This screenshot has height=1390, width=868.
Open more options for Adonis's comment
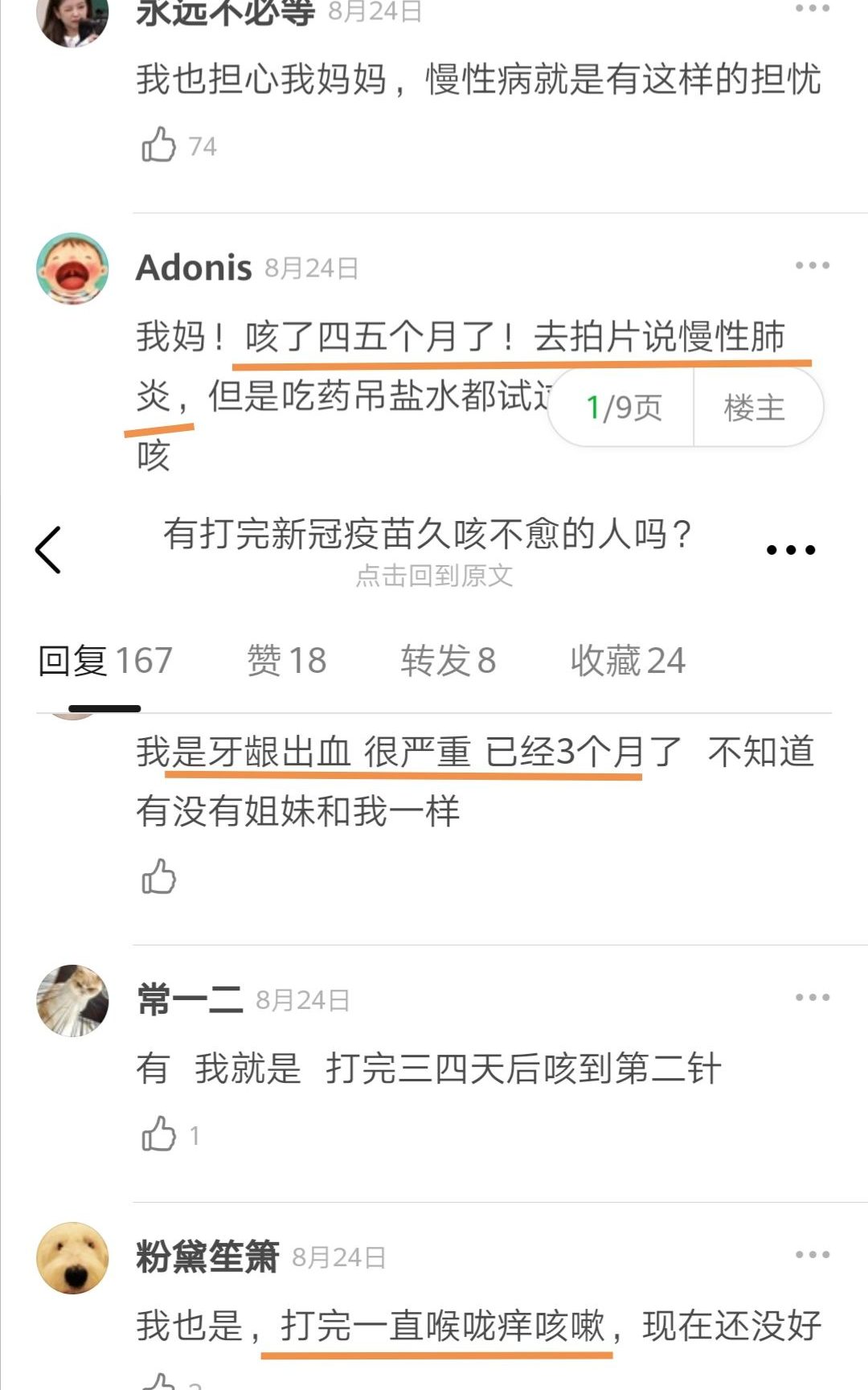tap(812, 265)
